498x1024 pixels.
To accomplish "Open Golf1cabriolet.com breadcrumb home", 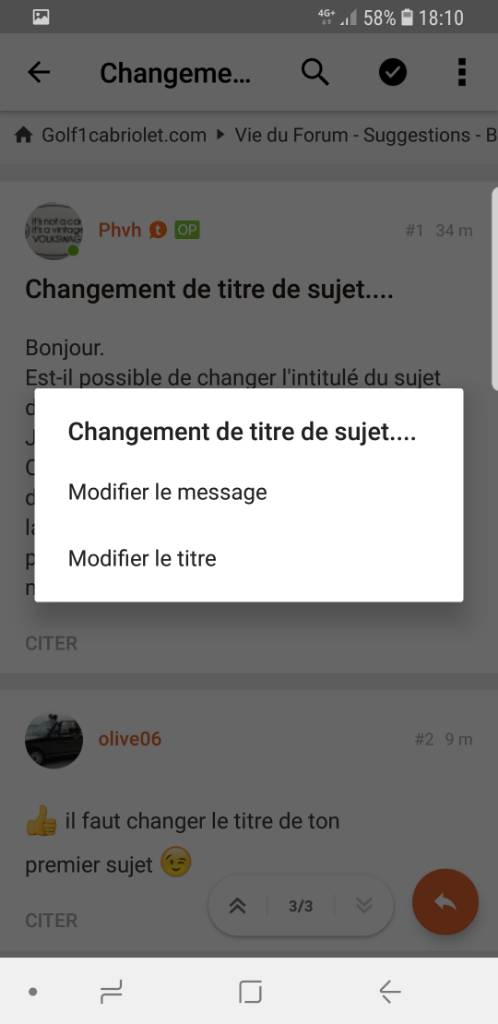I will 110,135.
